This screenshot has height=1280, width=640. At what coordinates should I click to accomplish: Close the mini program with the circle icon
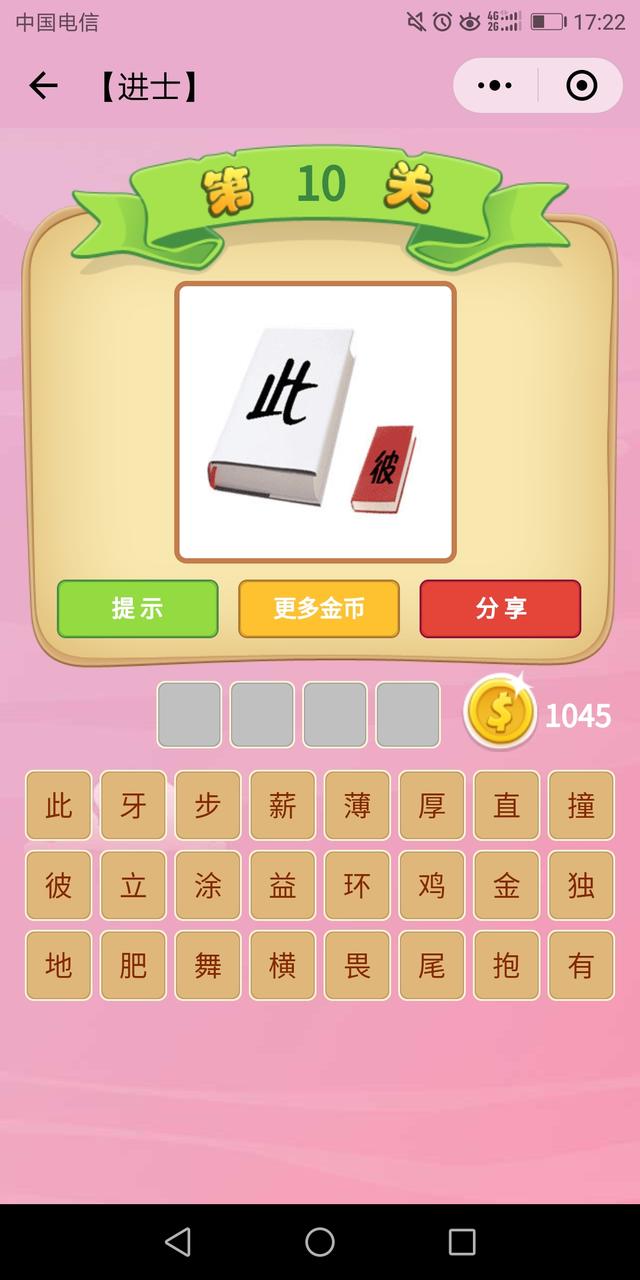pyautogui.click(x=581, y=86)
